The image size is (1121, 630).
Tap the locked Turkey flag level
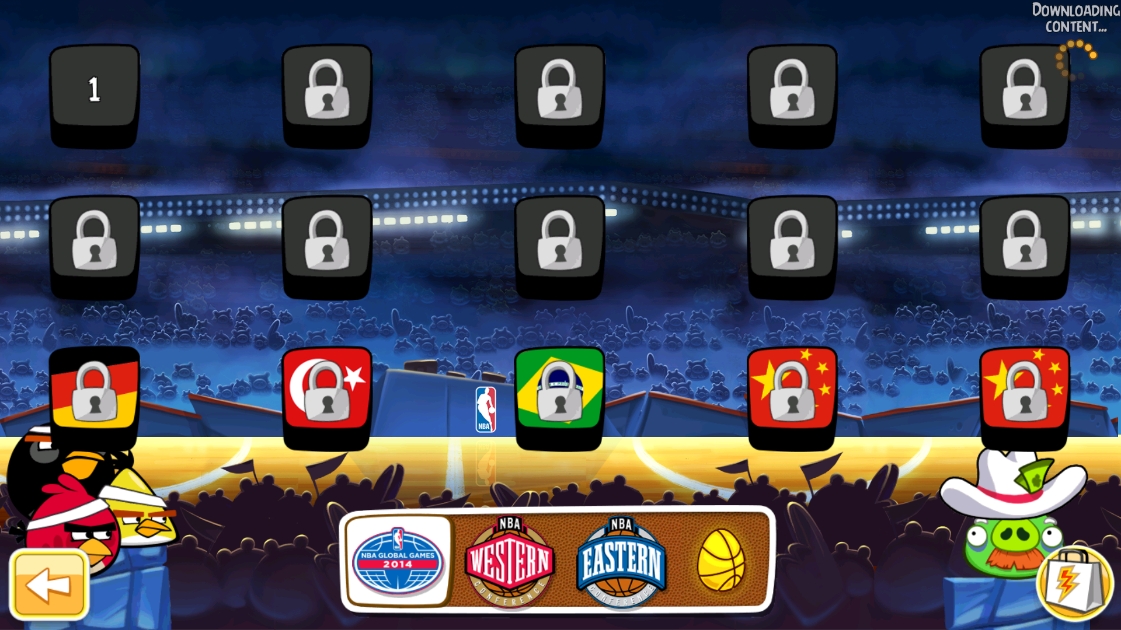(326, 393)
